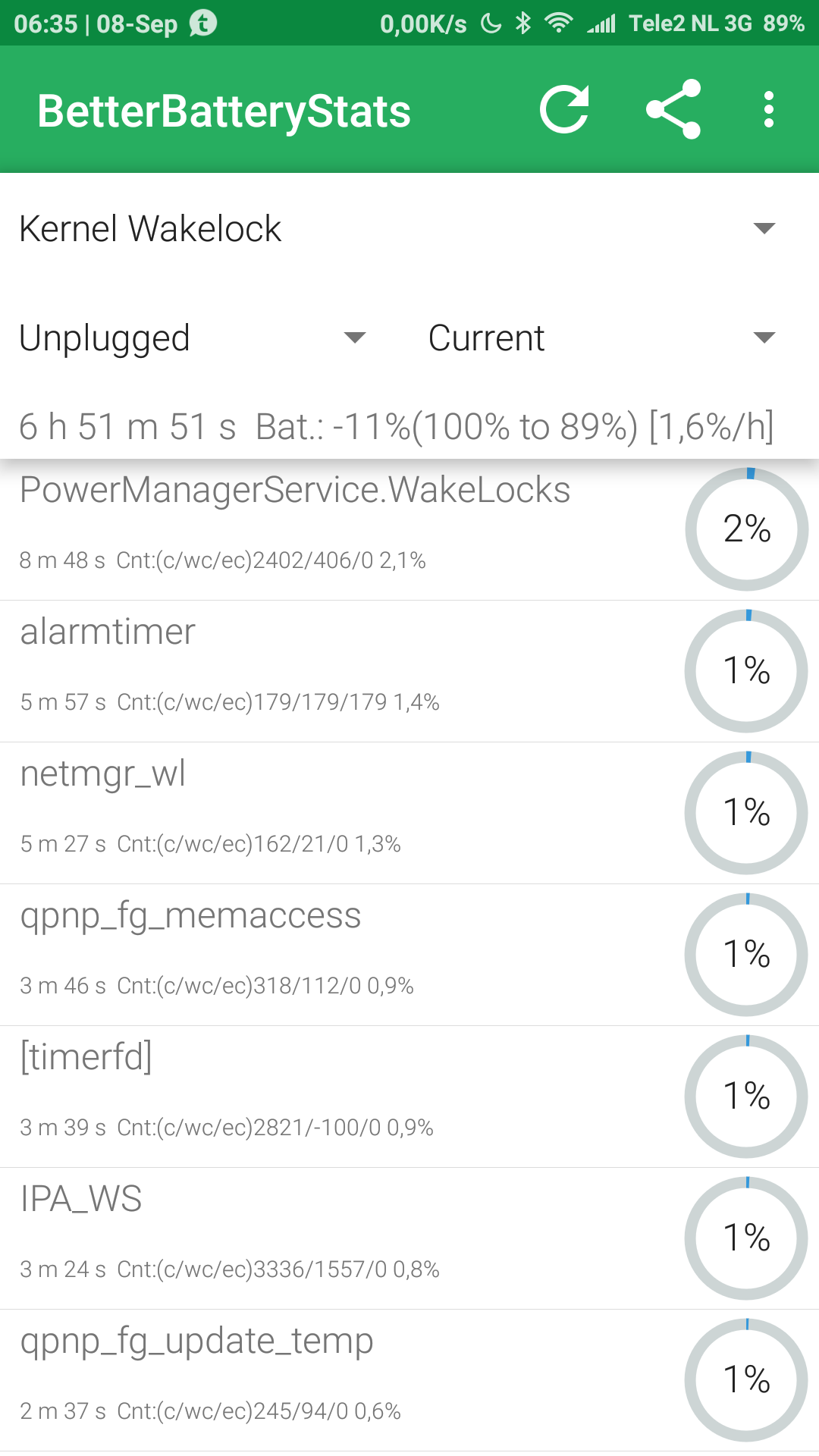This screenshot has width=819, height=1456.
Task: Open the overflow menu
Action: [x=769, y=110]
